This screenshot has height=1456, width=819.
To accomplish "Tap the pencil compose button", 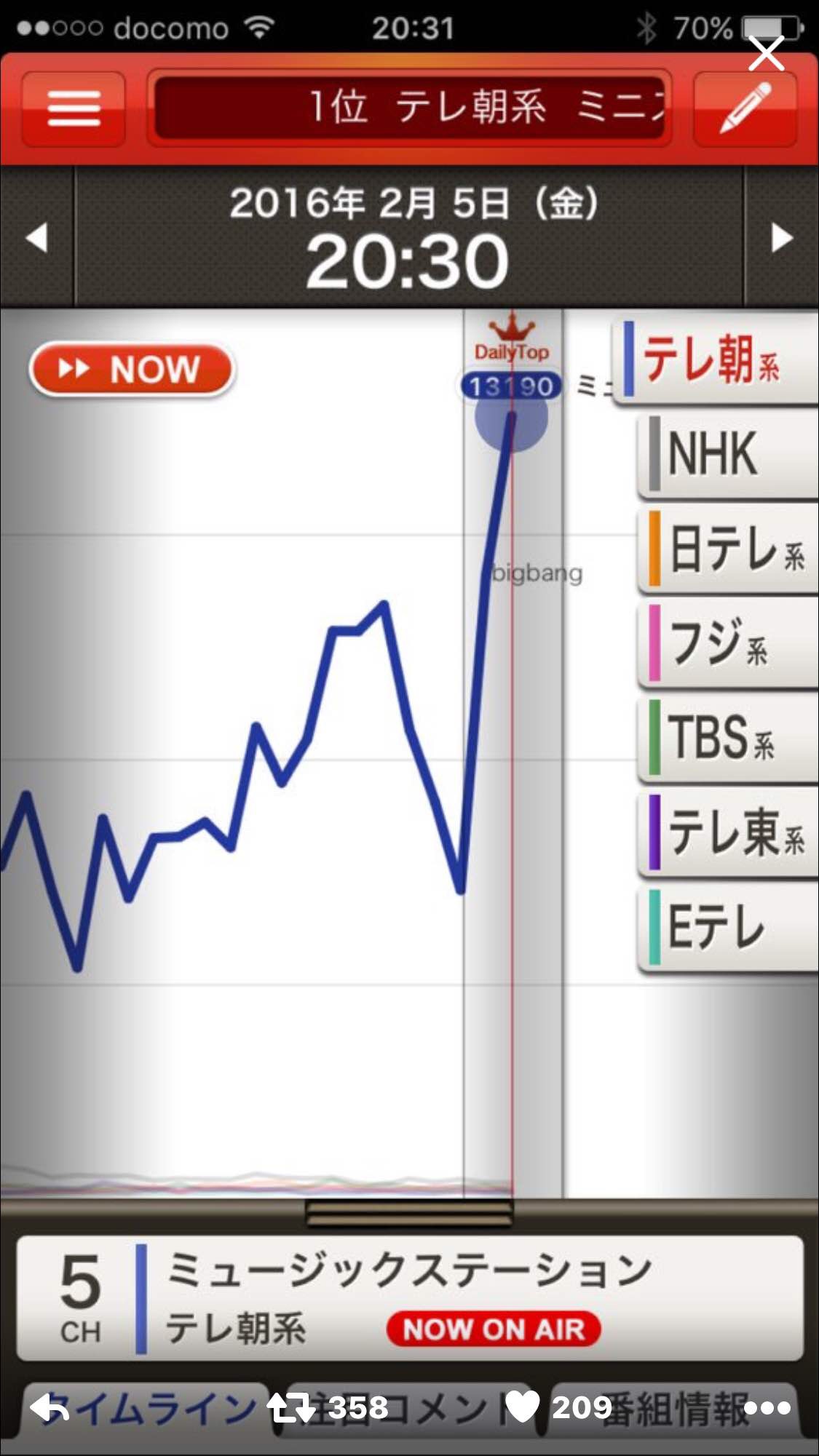I will (745, 109).
